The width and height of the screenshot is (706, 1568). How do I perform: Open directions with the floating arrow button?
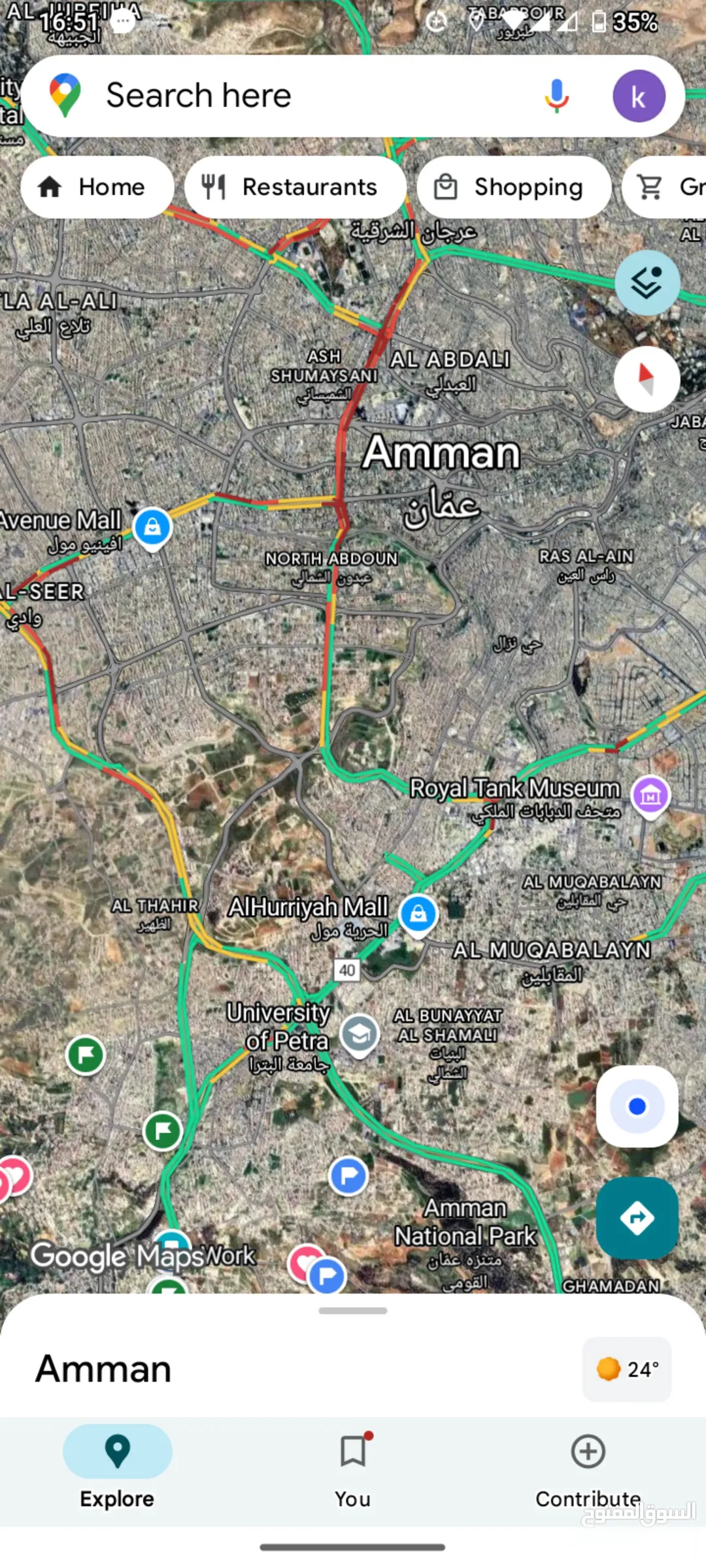tap(637, 1218)
